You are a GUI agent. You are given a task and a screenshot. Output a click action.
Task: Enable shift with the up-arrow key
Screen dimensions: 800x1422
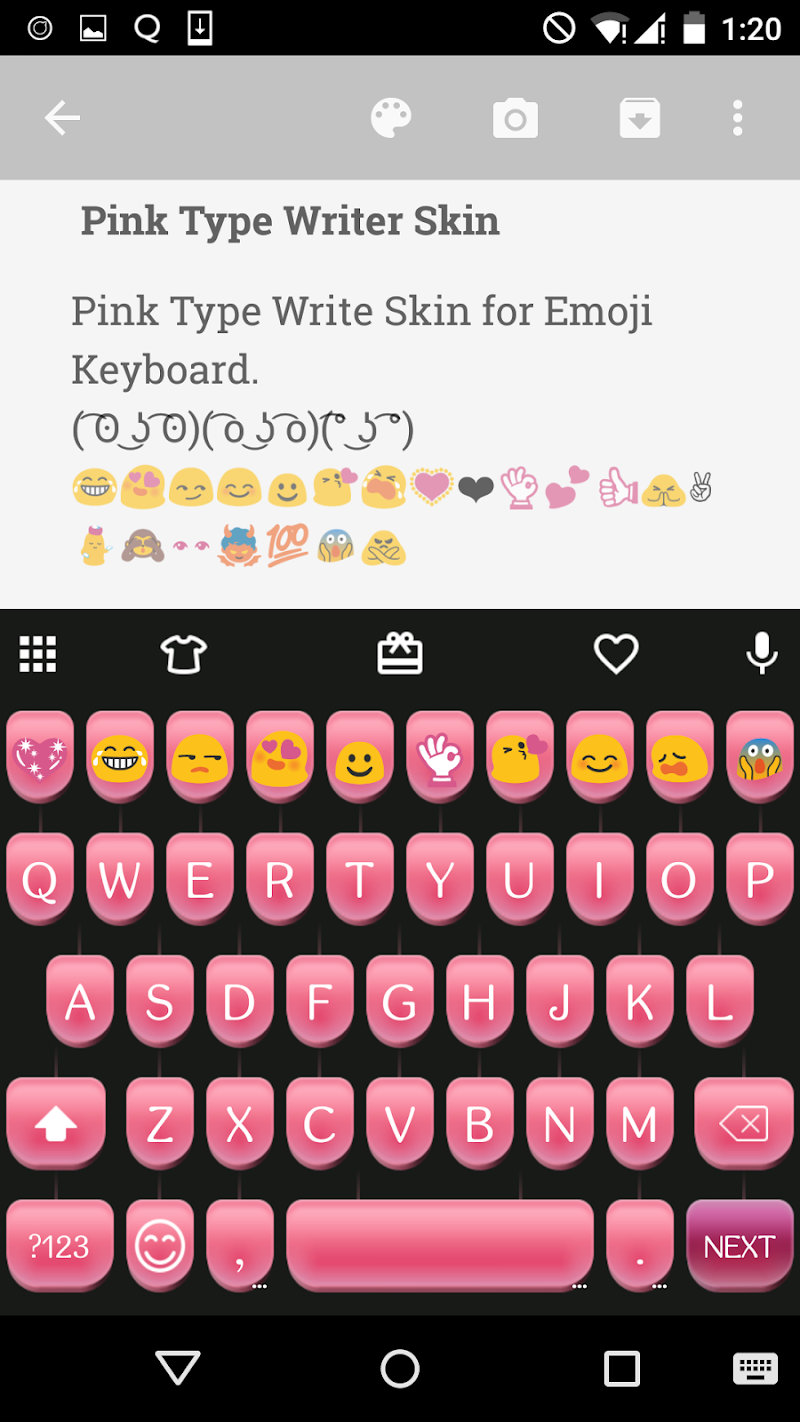click(x=56, y=1124)
